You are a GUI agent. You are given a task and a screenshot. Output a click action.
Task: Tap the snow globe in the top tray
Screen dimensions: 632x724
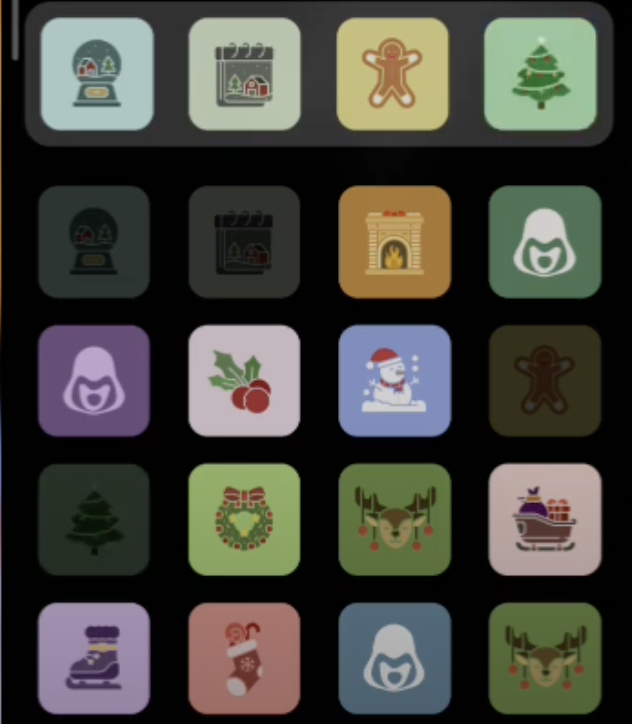97,74
